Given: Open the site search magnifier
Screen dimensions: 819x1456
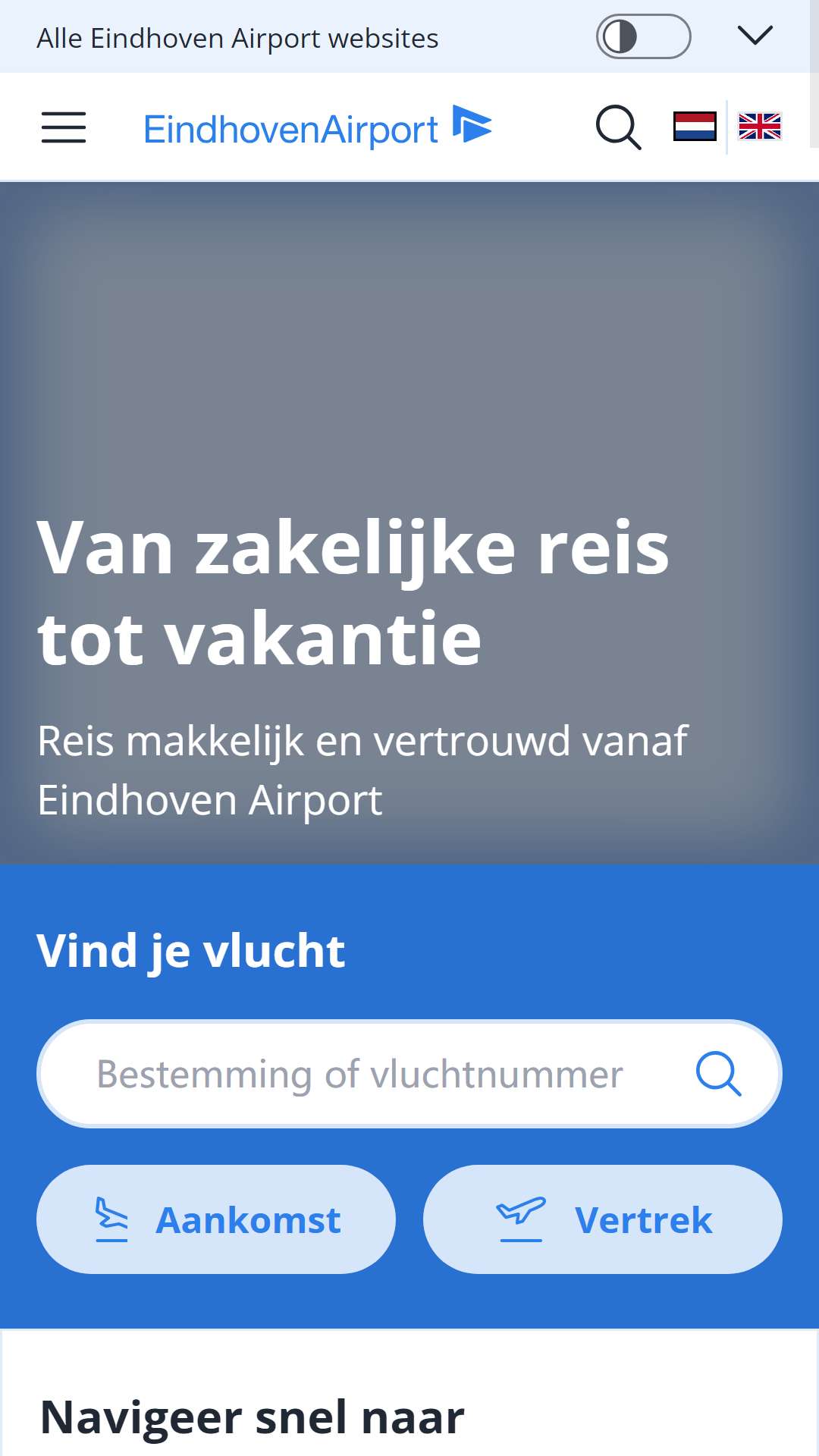Looking at the screenshot, I should pyautogui.click(x=618, y=127).
